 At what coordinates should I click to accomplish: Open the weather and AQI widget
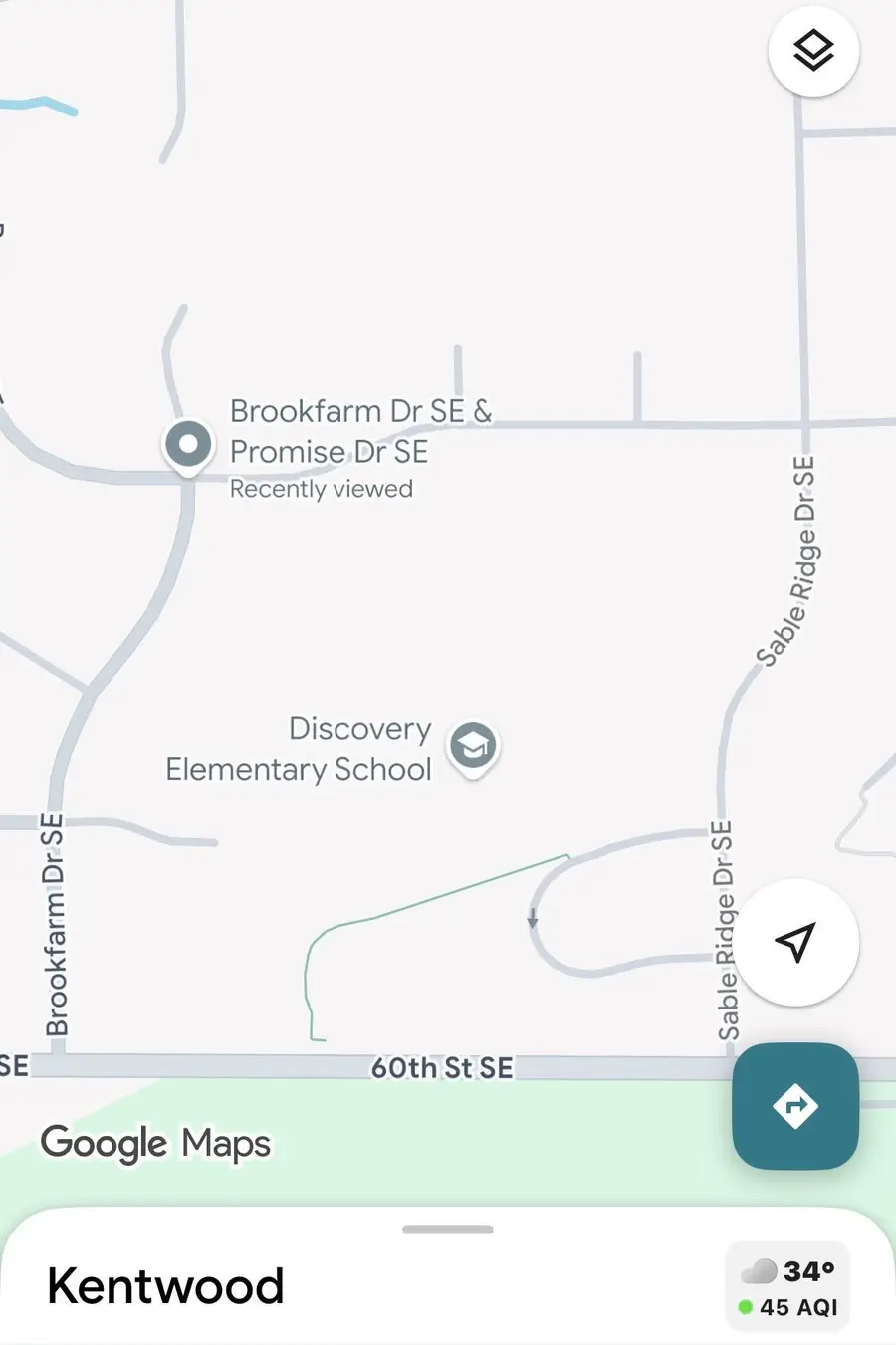point(788,1288)
